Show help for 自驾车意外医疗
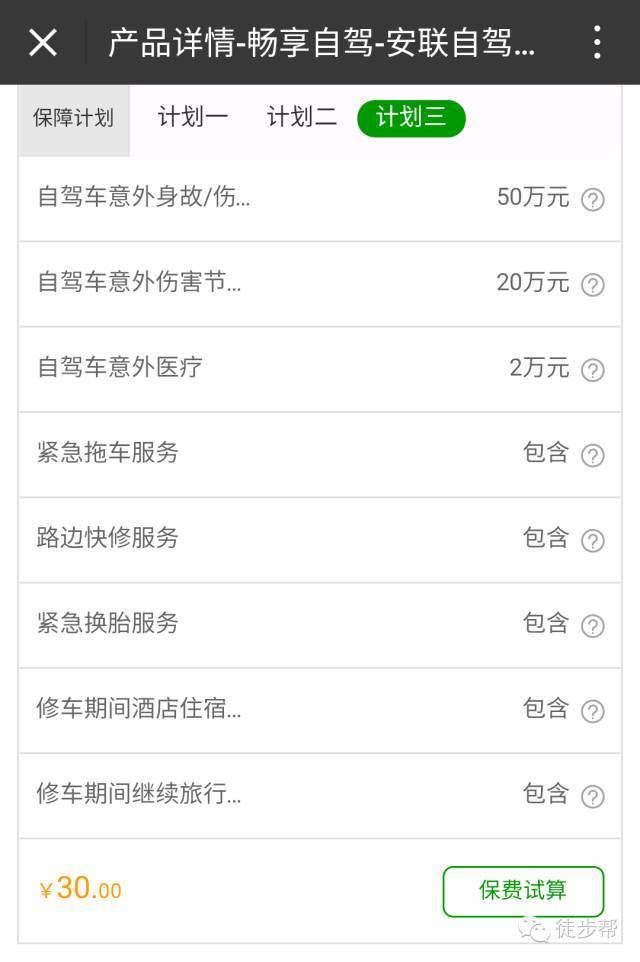Screen dimensions: 640x962 tap(593, 370)
